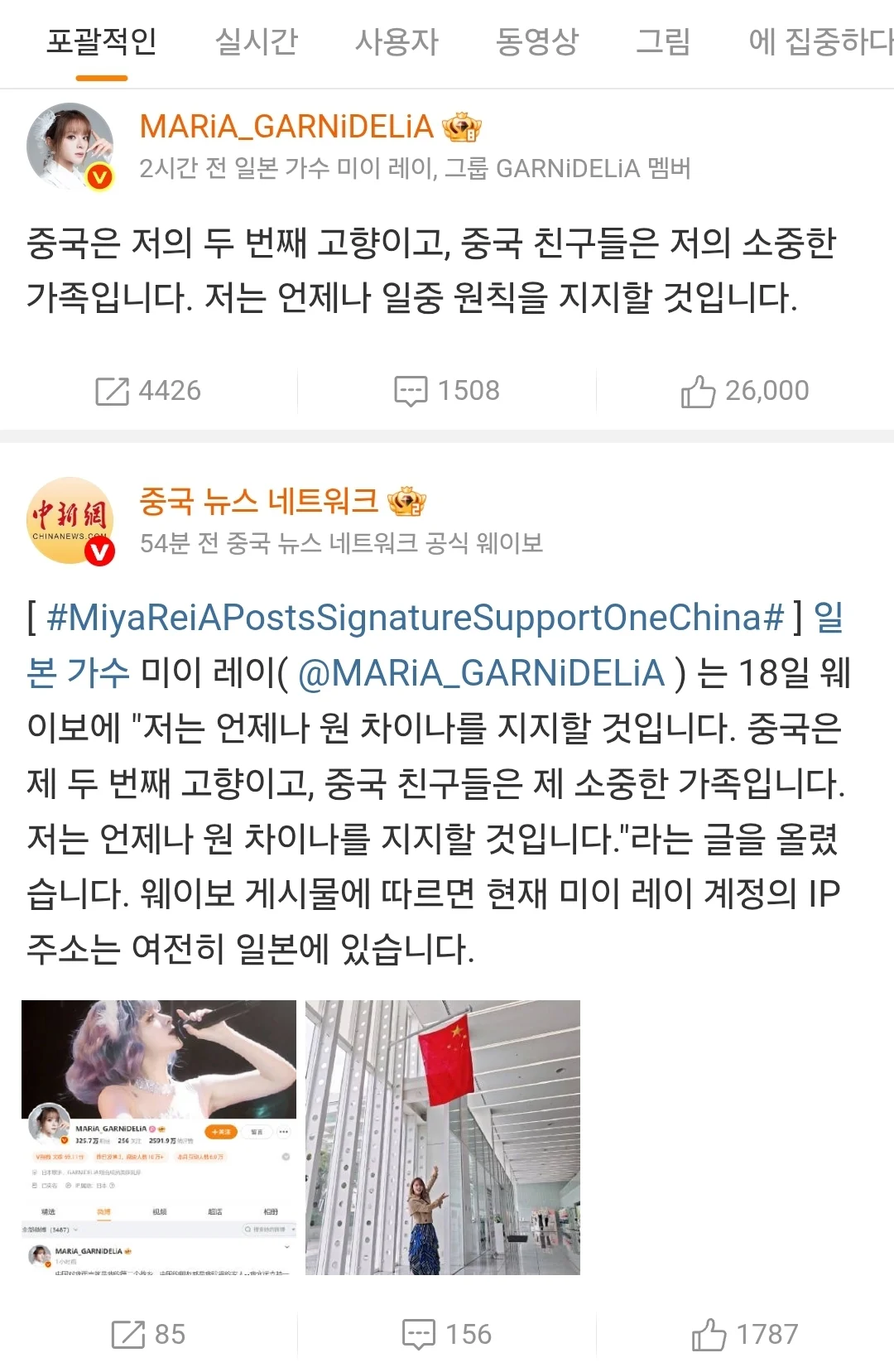The width and height of the screenshot is (894, 1372).
Task: Select the 사용자 tab
Action: click(x=397, y=41)
